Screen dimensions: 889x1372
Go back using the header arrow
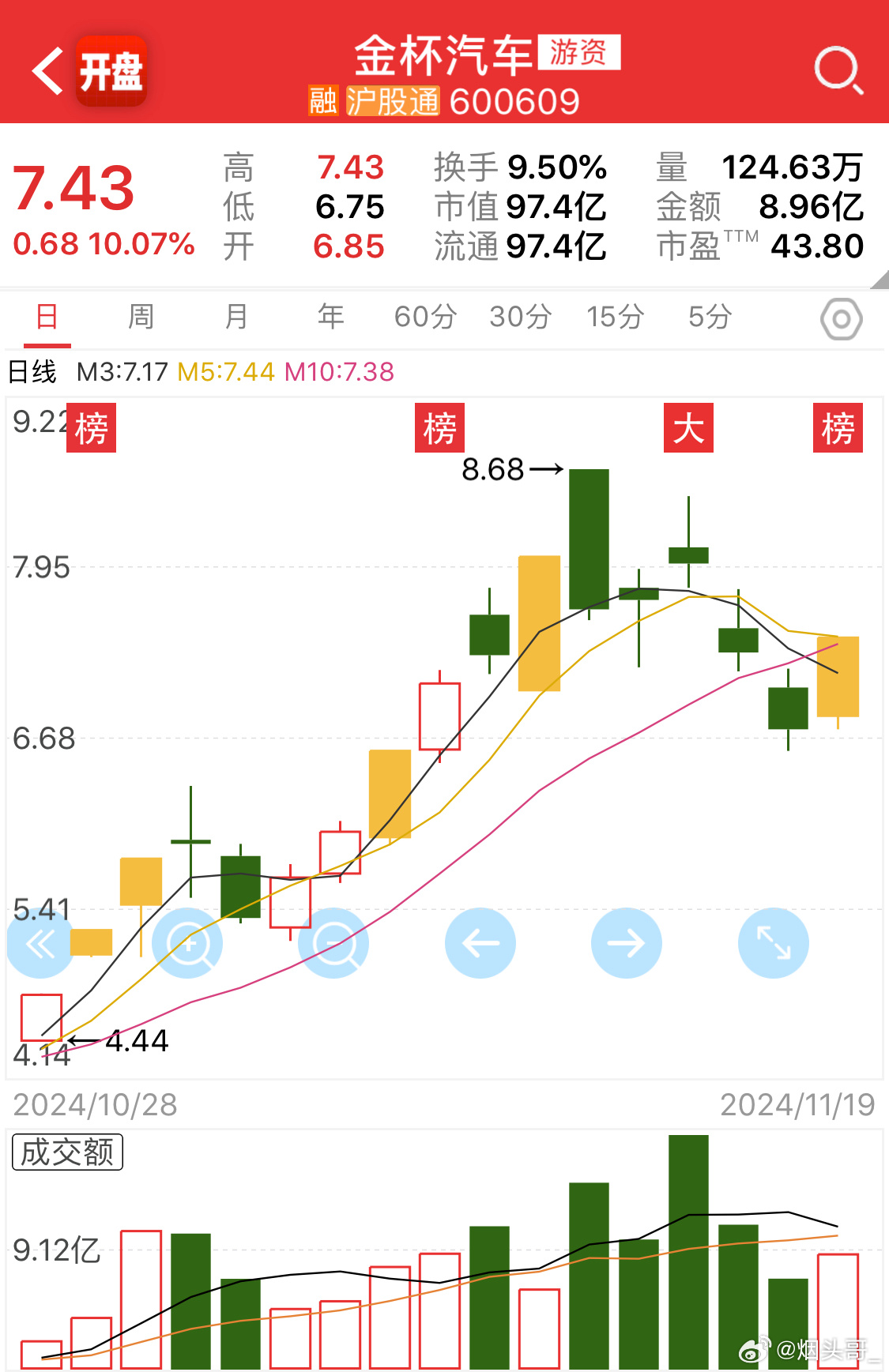click(47, 71)
